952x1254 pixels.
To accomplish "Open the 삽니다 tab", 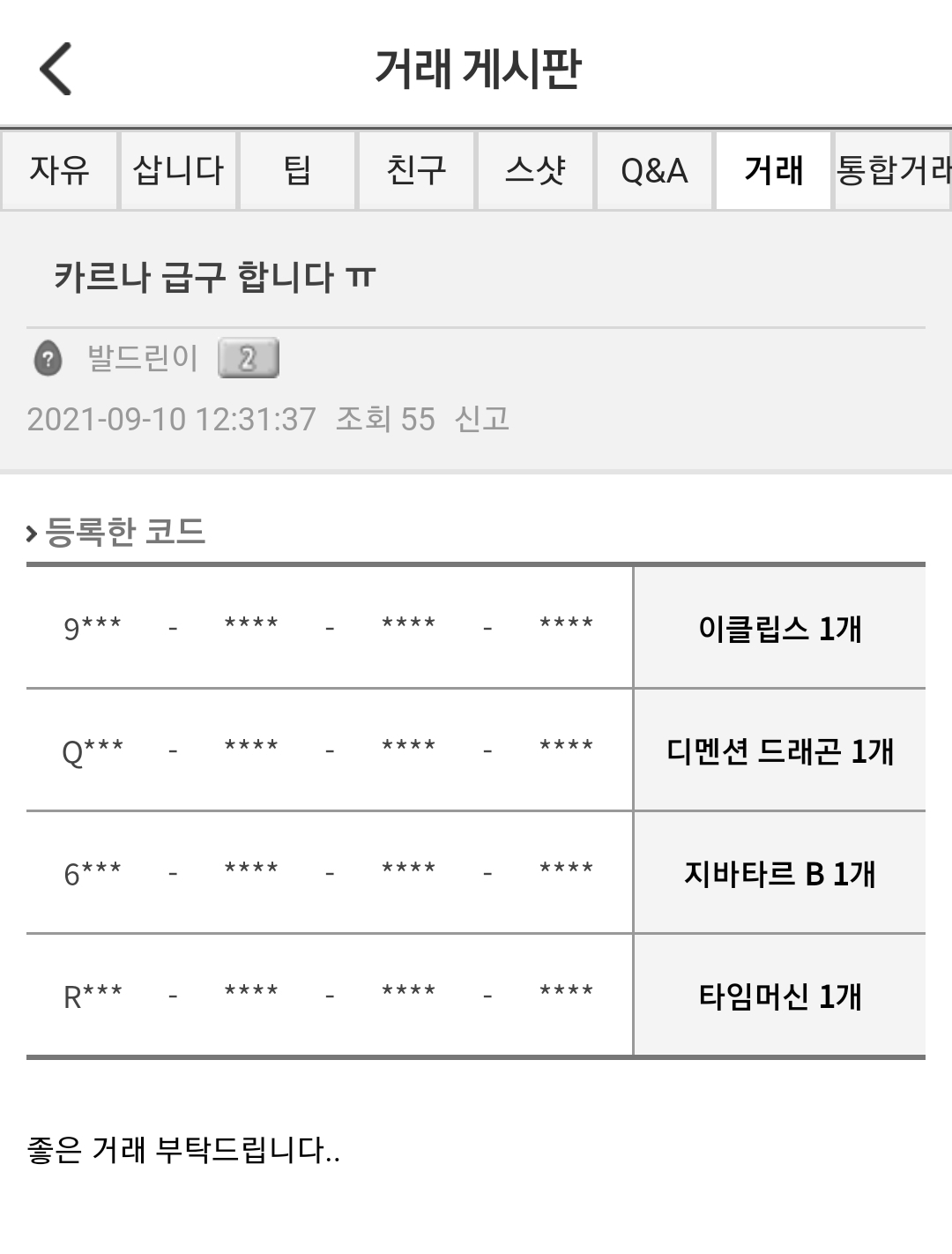I will [x=178, y=170].
